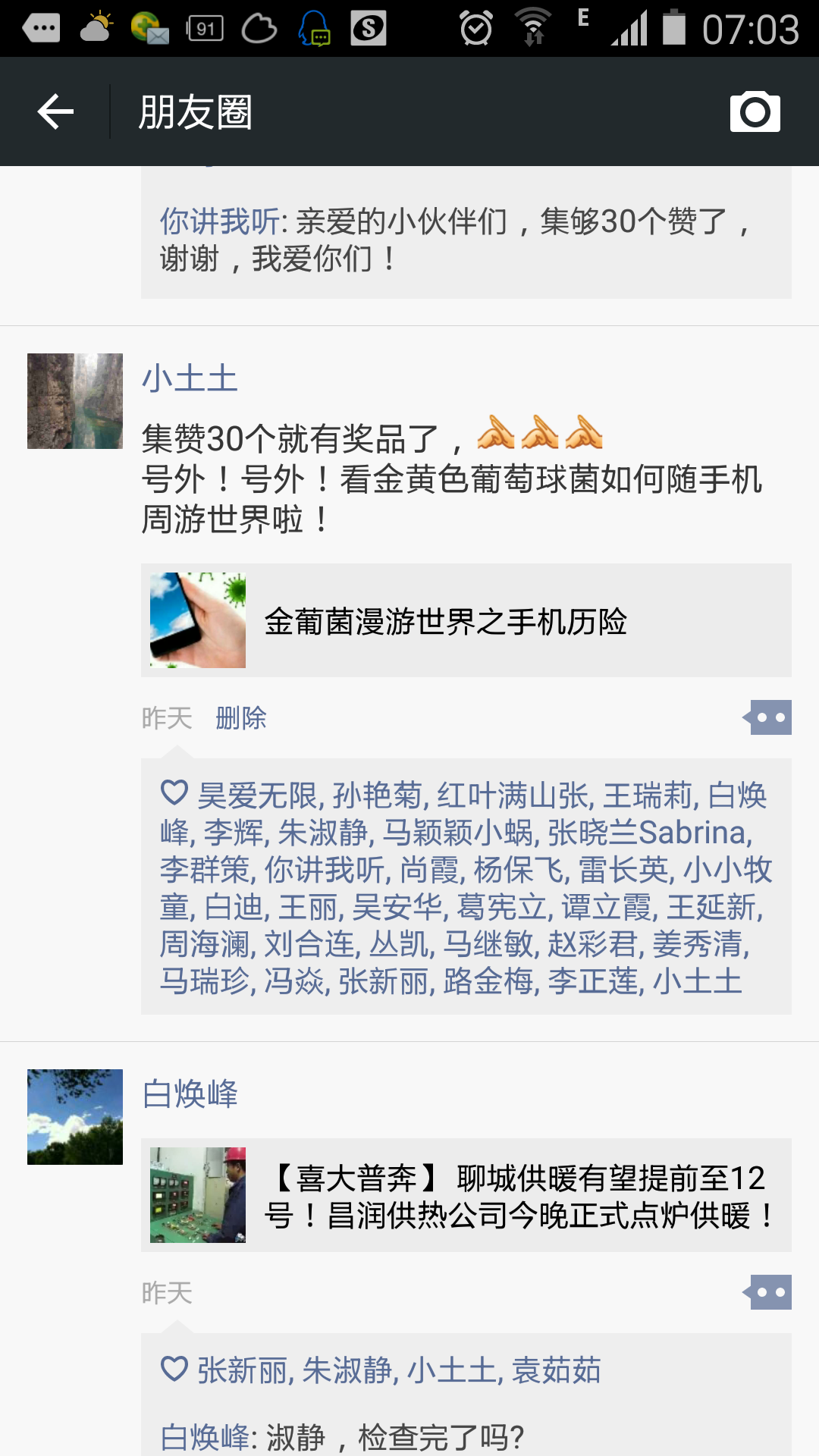Open like/comment menu on 小土土's post
This screenshot has height=1456, width=819.
click(x=768, y=717)
